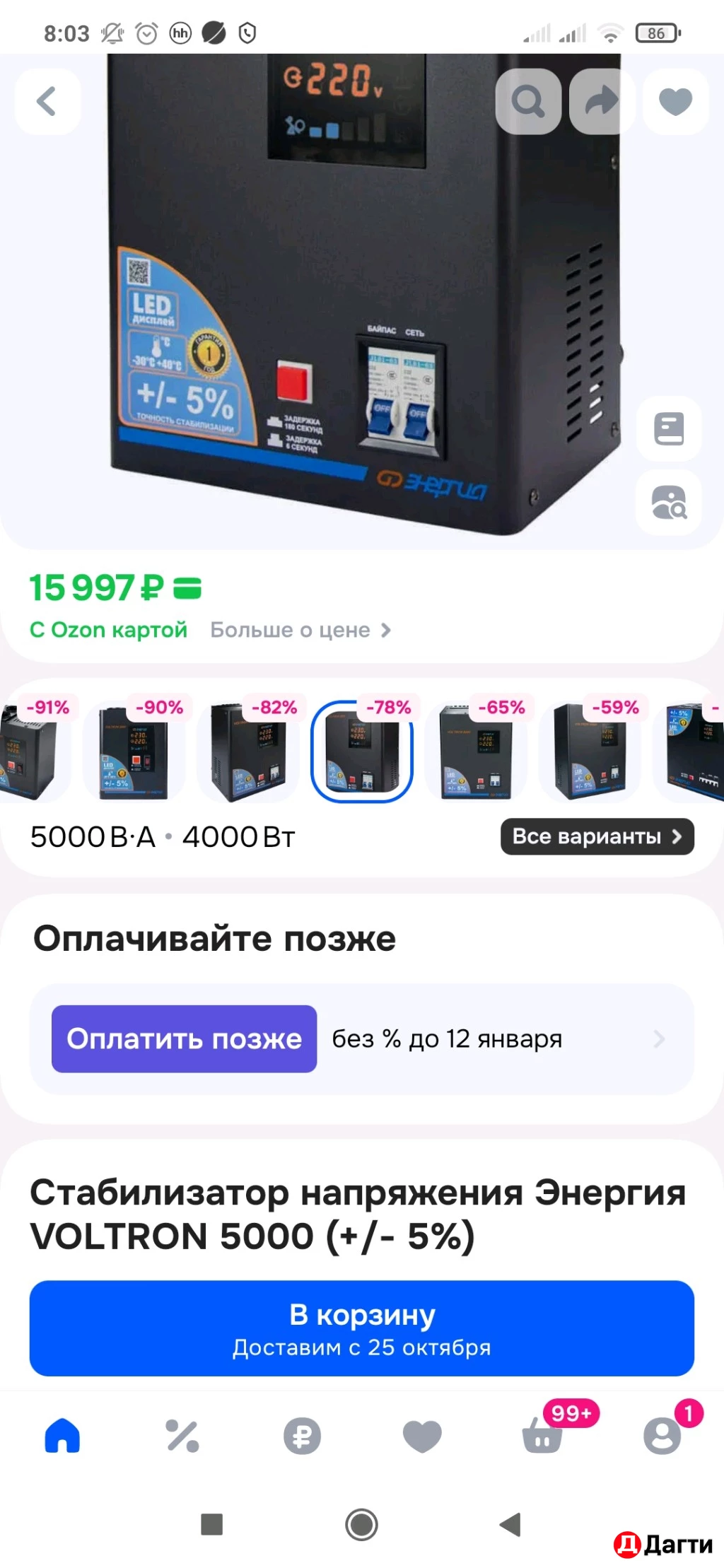Image resolution: width=724 pixels, height=1568 pixels.
Task: Switch to Home tab in bottom navigation
Action: tap(62, 1435)
